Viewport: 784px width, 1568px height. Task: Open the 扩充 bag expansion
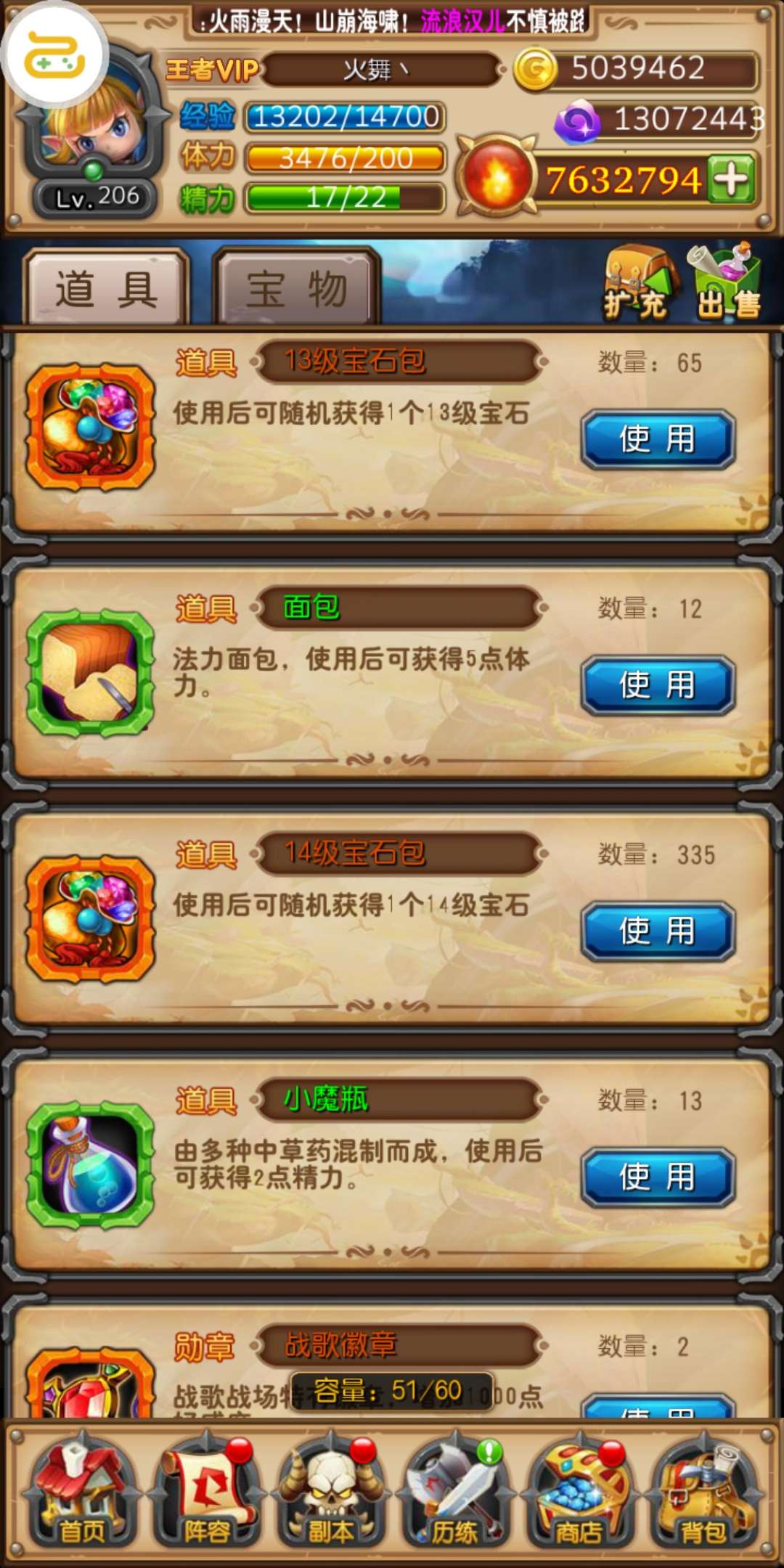tap(637, 283)
